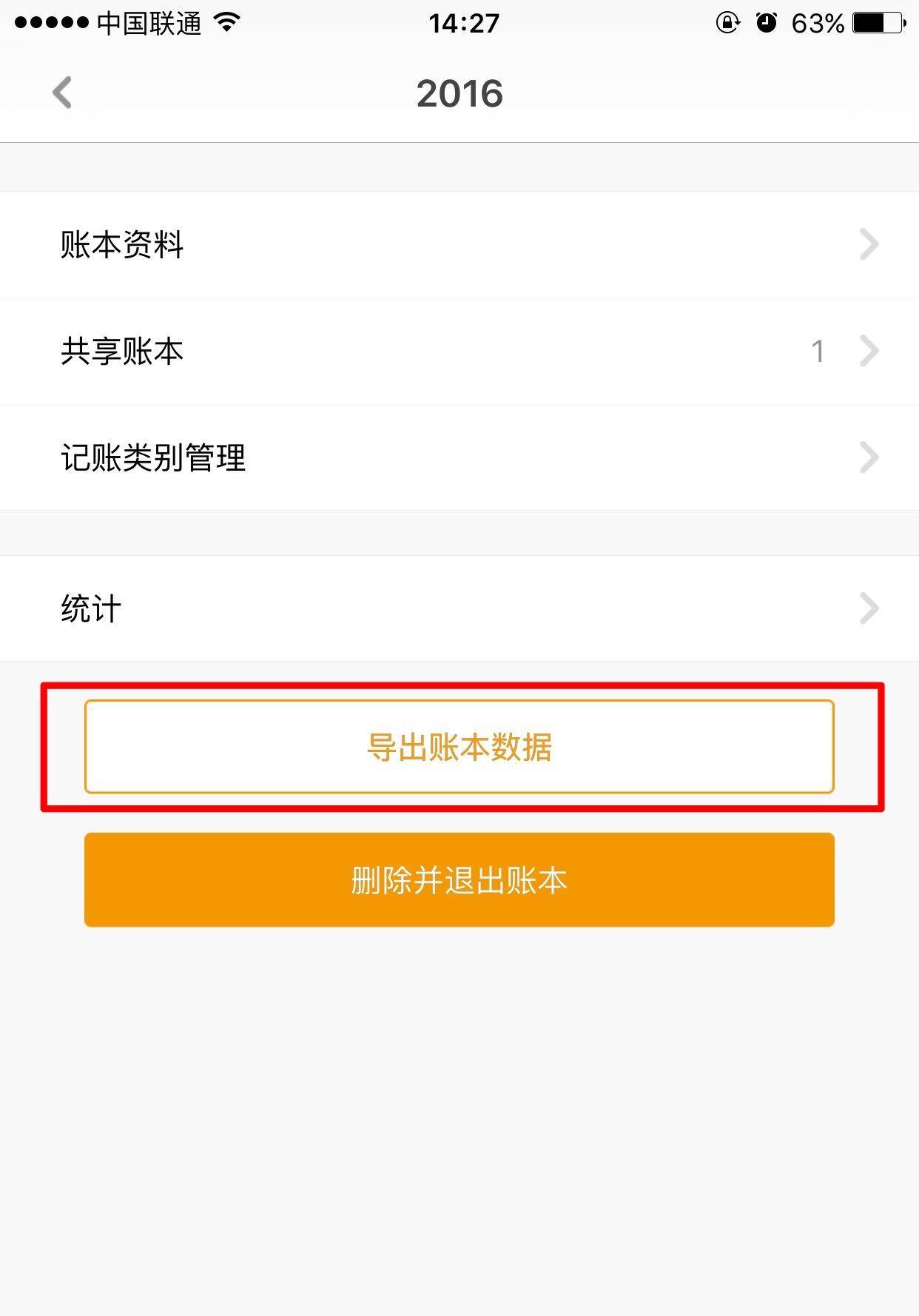Image resolution: width=919 pixels, height=1316 pixels.
Task: Tap 导出账本数据 to export ledger data
Action: pos(459,749)
